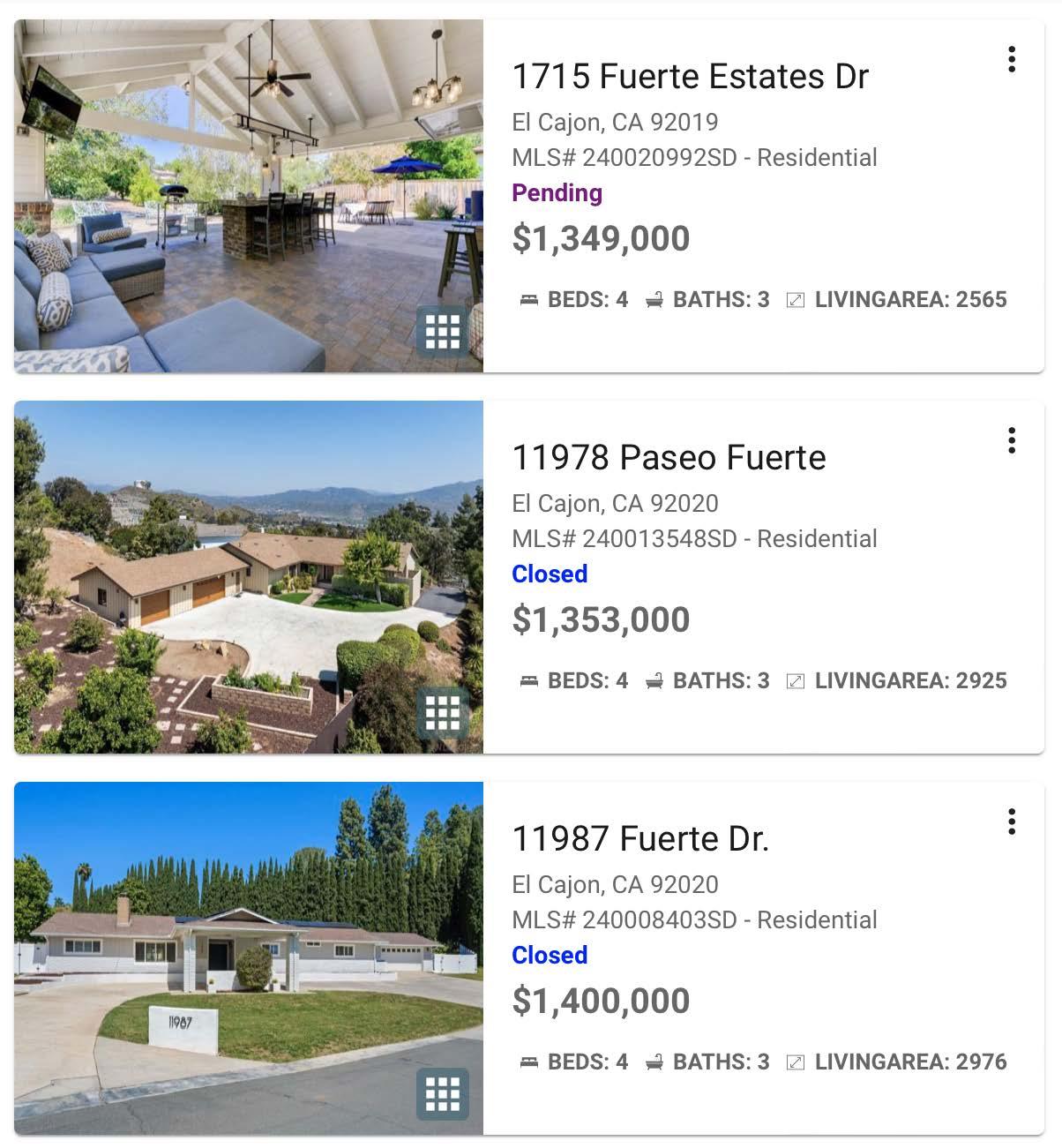This screenshot has width=1062, height=1148.
Task: View photo grid for 11987 Fuerte Dr.
Action: click(443, 1094)
